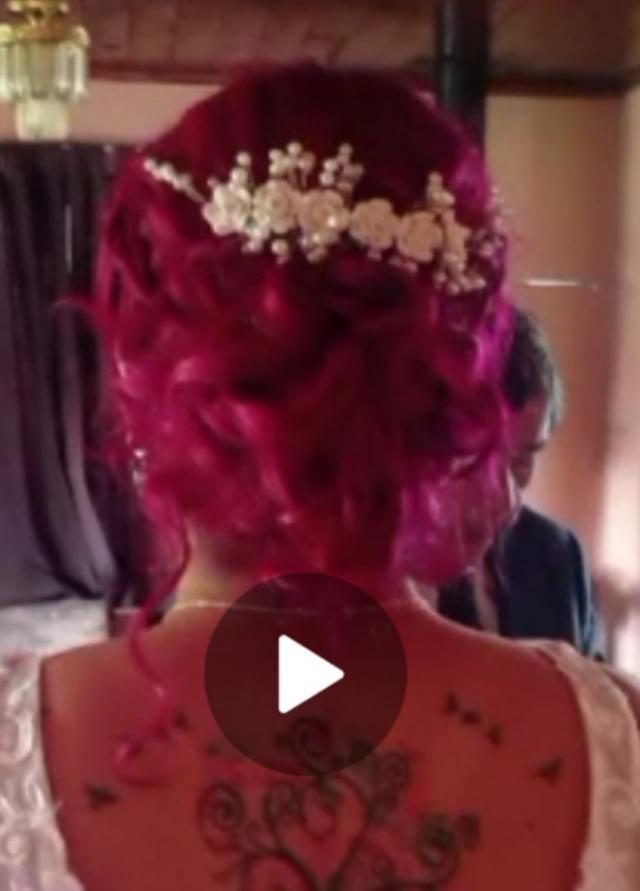Play the video with the play button
640x891 pixels.
pyautogui.click(x=306, y=674)
